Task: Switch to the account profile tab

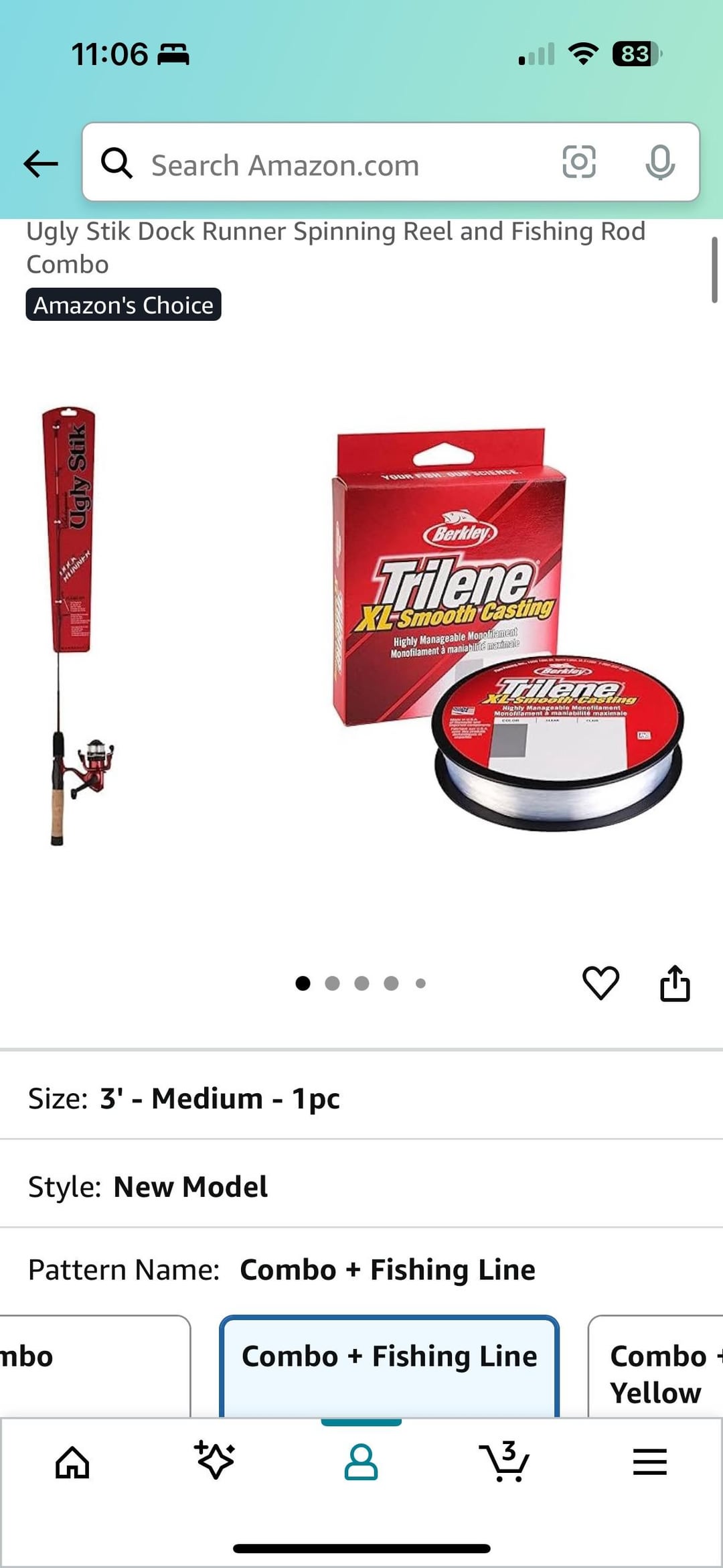Action: (x=361, y=1462)
